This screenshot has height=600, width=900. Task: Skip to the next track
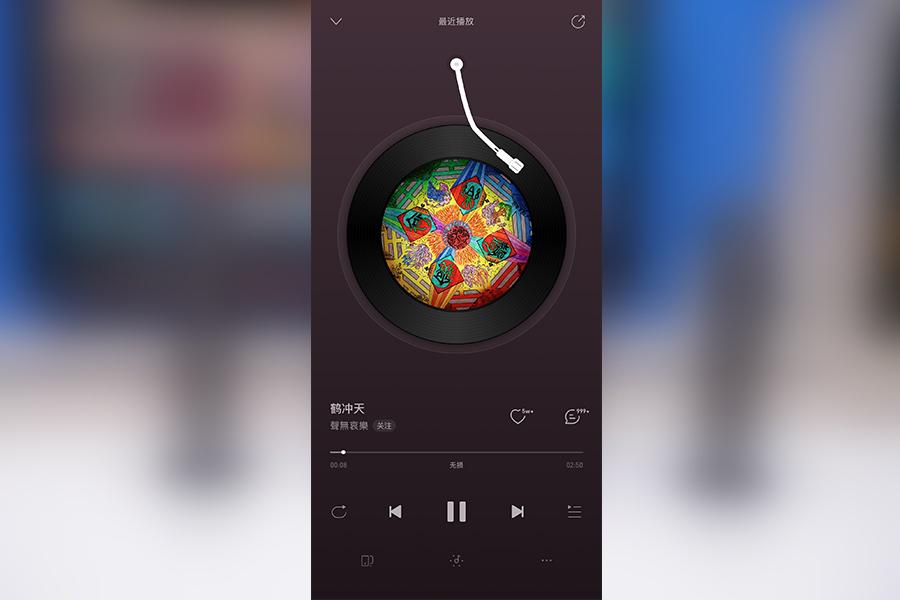(x=517, y=512)
